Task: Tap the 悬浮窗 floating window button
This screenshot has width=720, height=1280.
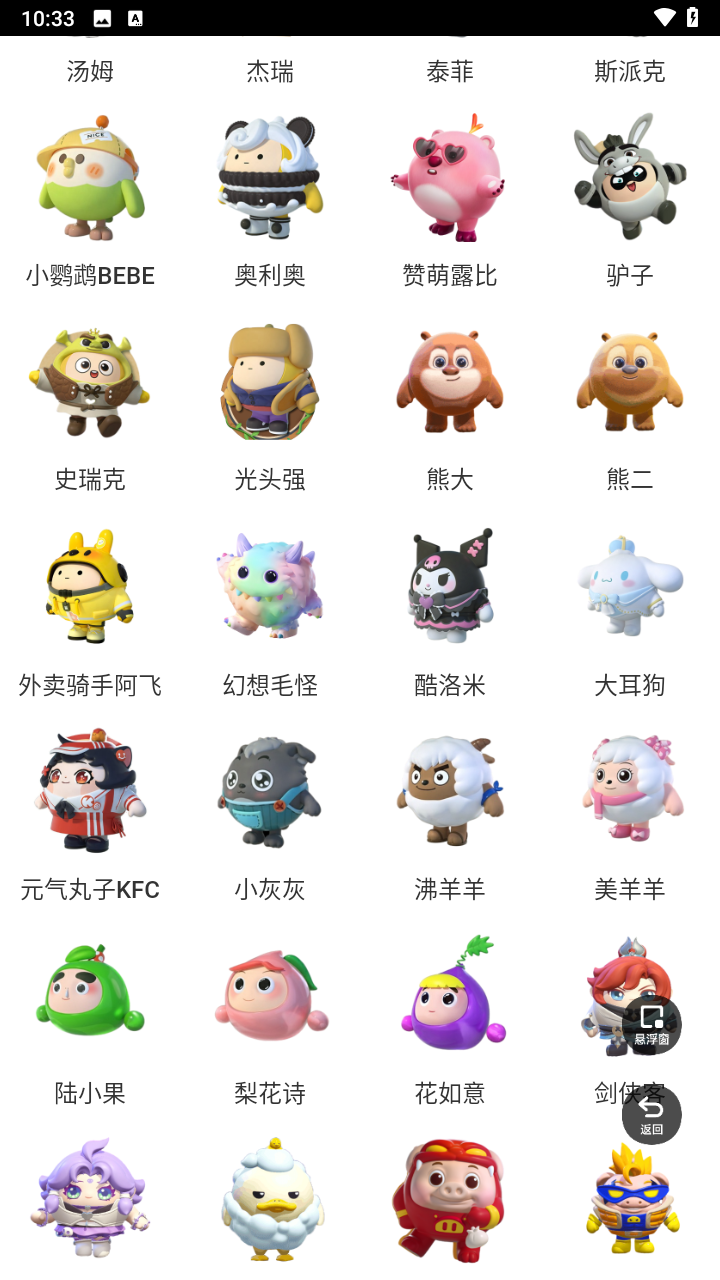Action: point(652,1024)
